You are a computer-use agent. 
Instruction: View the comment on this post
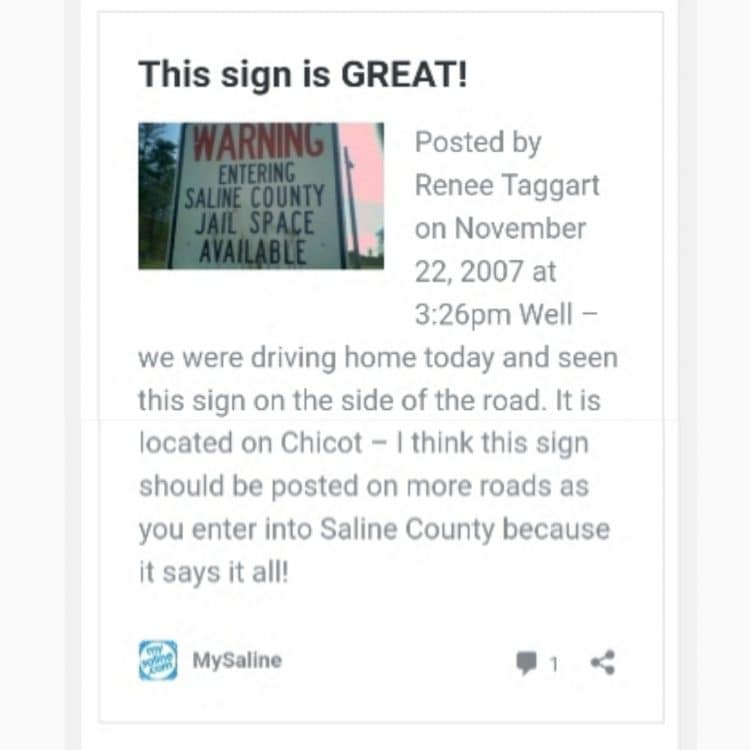[x=536, y=663]
